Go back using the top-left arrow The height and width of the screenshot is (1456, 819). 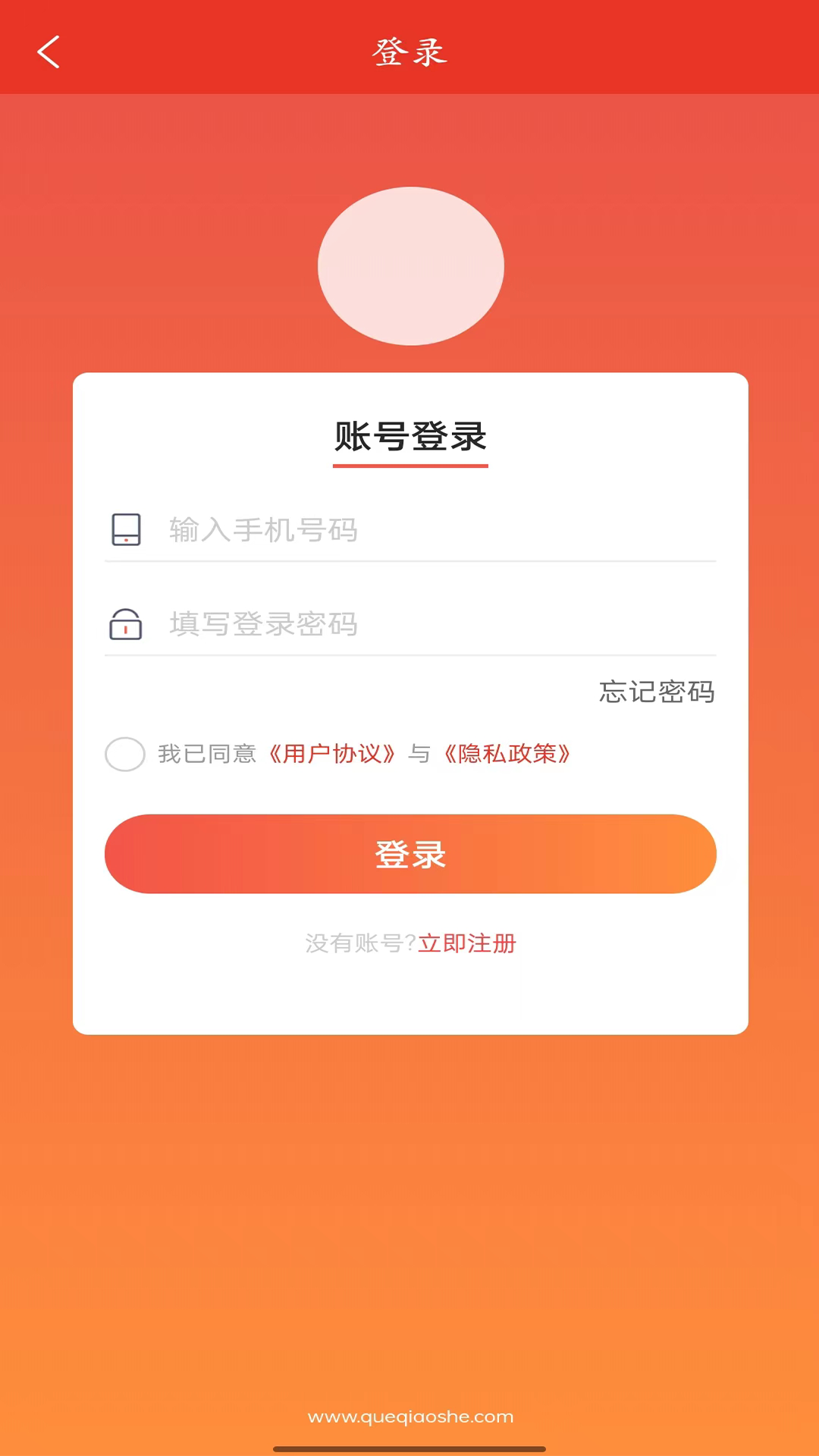coord(49,52)
